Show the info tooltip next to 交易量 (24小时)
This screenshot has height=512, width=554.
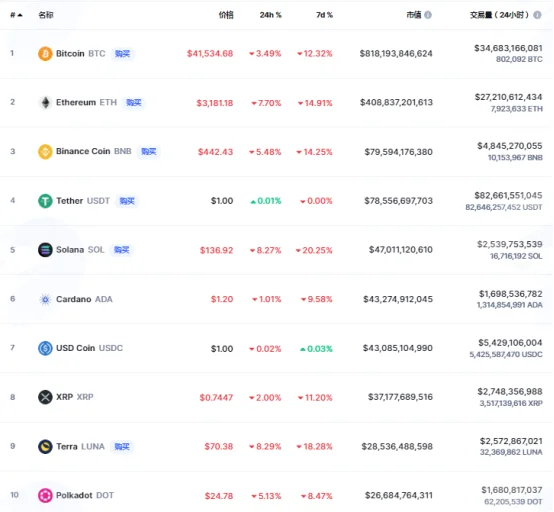(537, 15)
